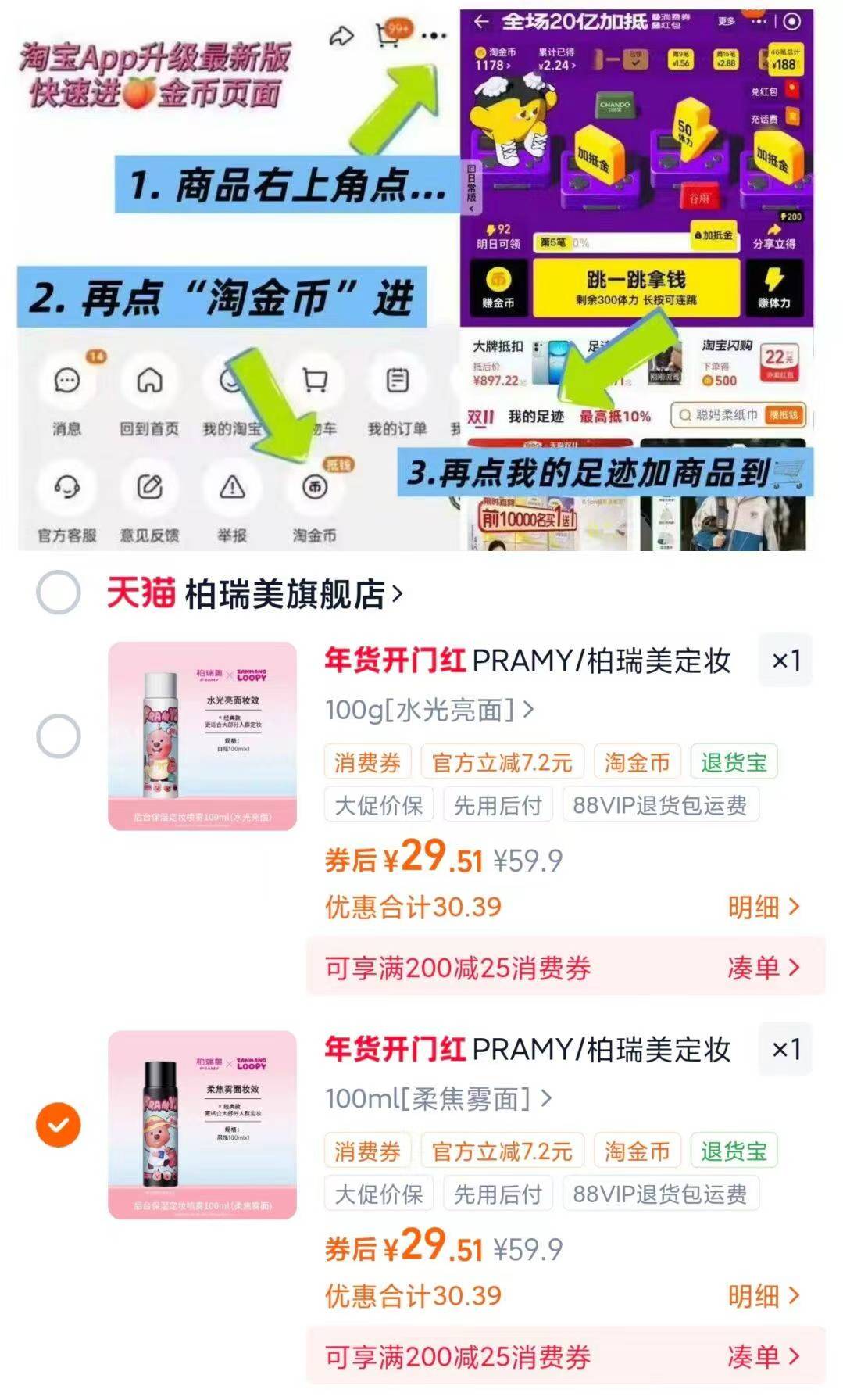Select the 意见反馈 feedback icon

(x=148, y=486)
